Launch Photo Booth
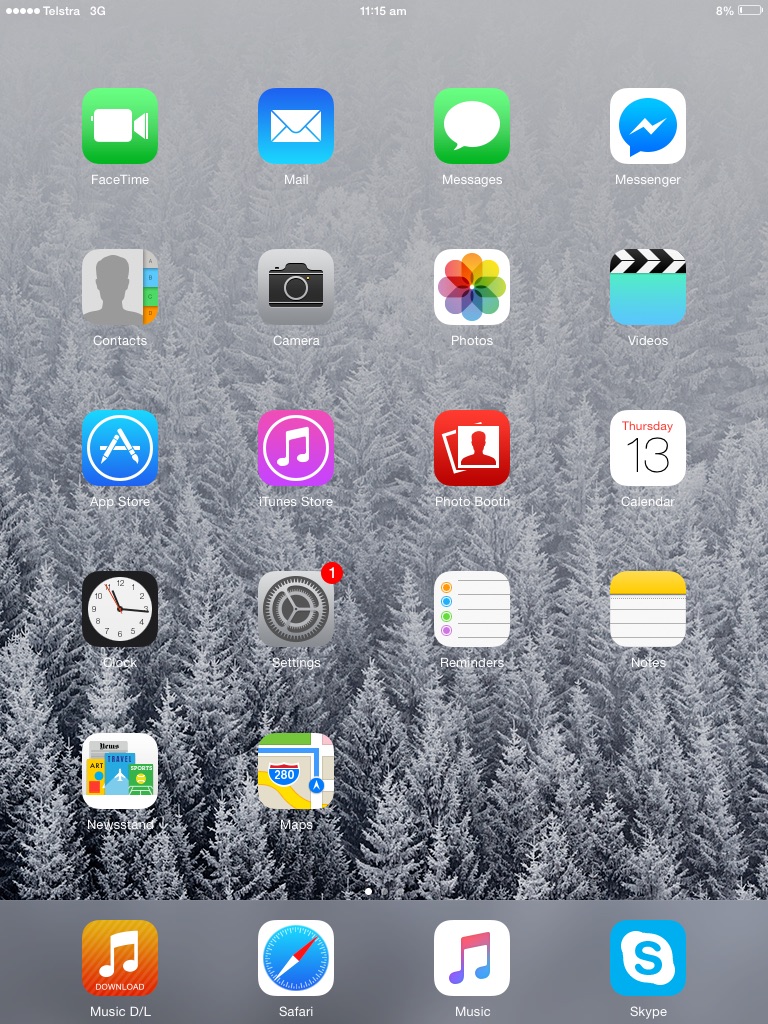 (472, 448)
